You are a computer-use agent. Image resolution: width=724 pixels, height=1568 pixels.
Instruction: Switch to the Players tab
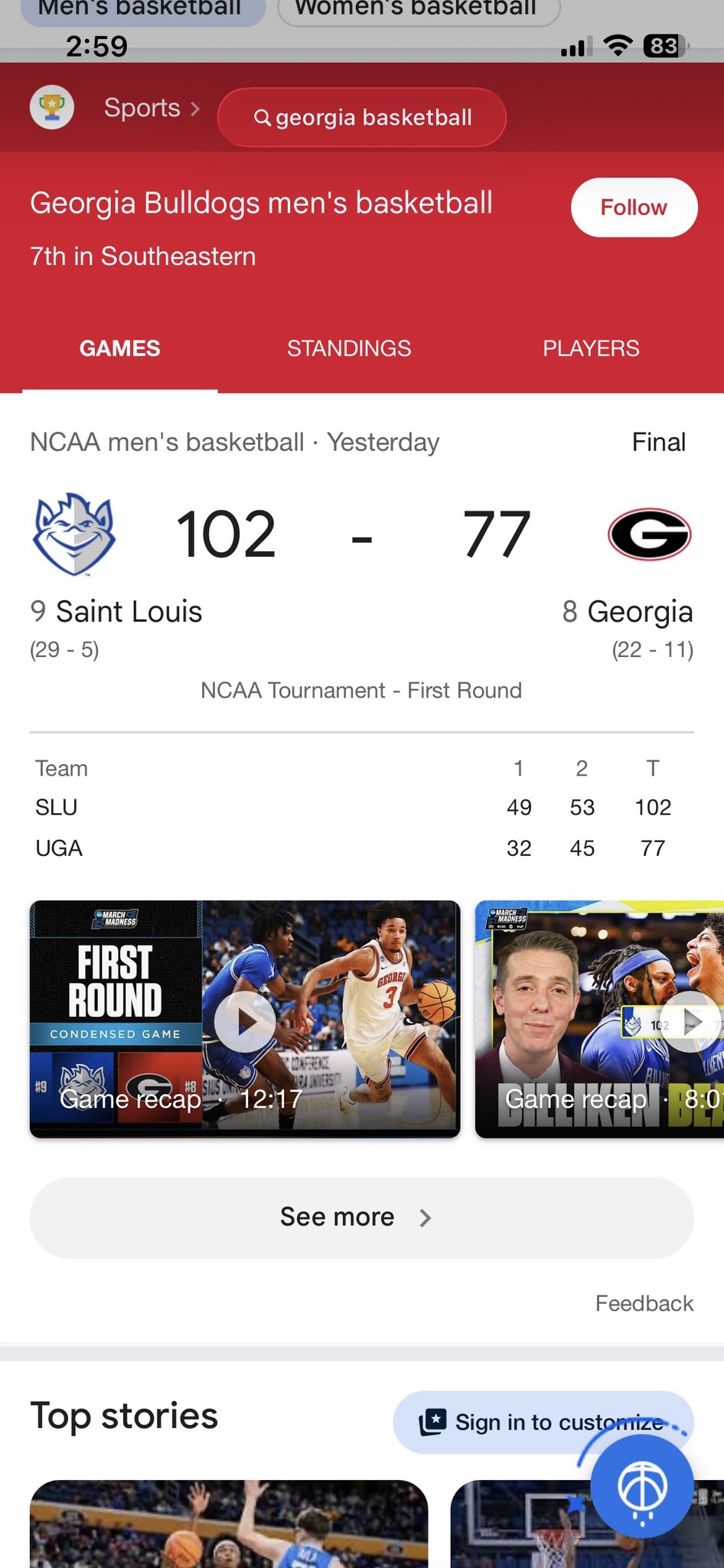[x=591, y=348]
